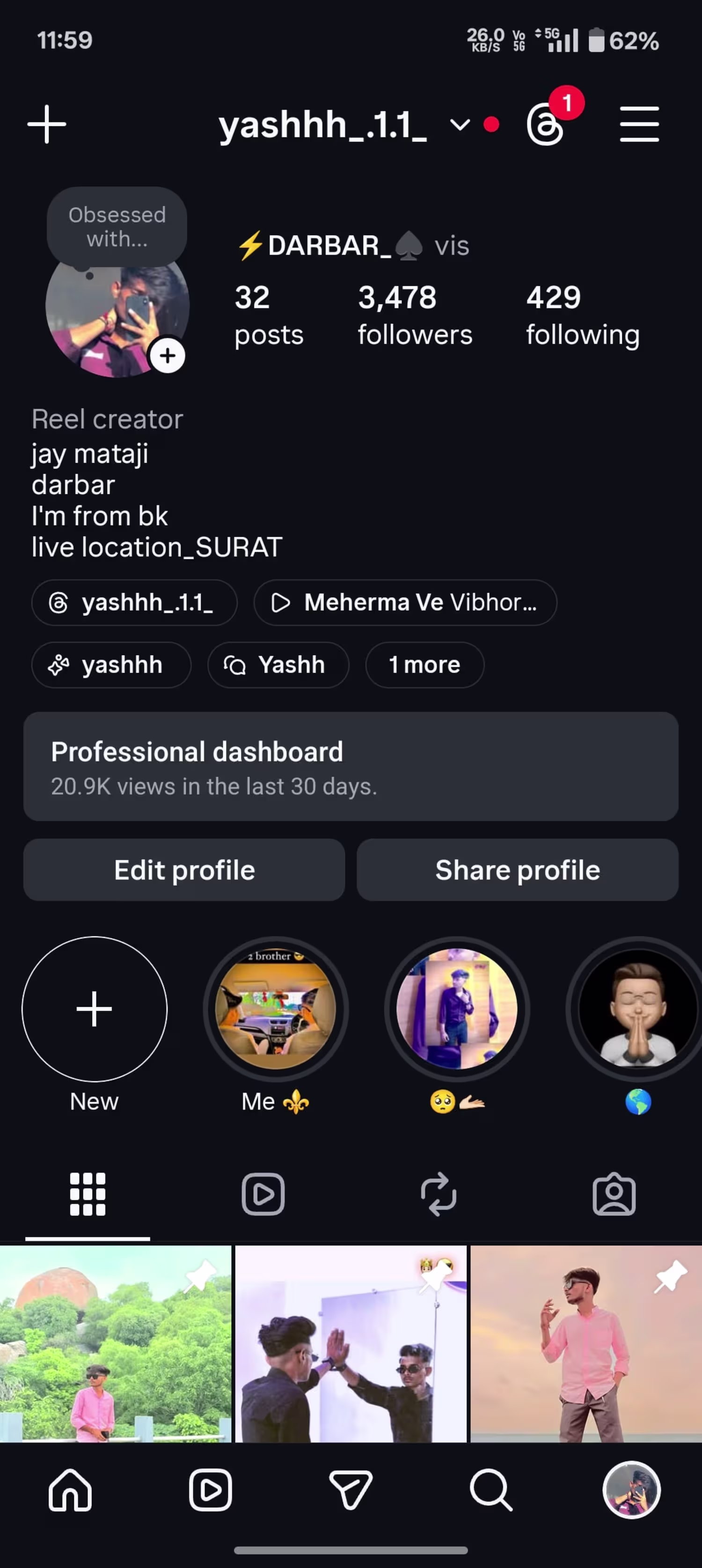The width and height of the screenshot is (702, 1568).
Task: Open the Threads link yashhh_.1.1_ chip
Action: [134, 602]
